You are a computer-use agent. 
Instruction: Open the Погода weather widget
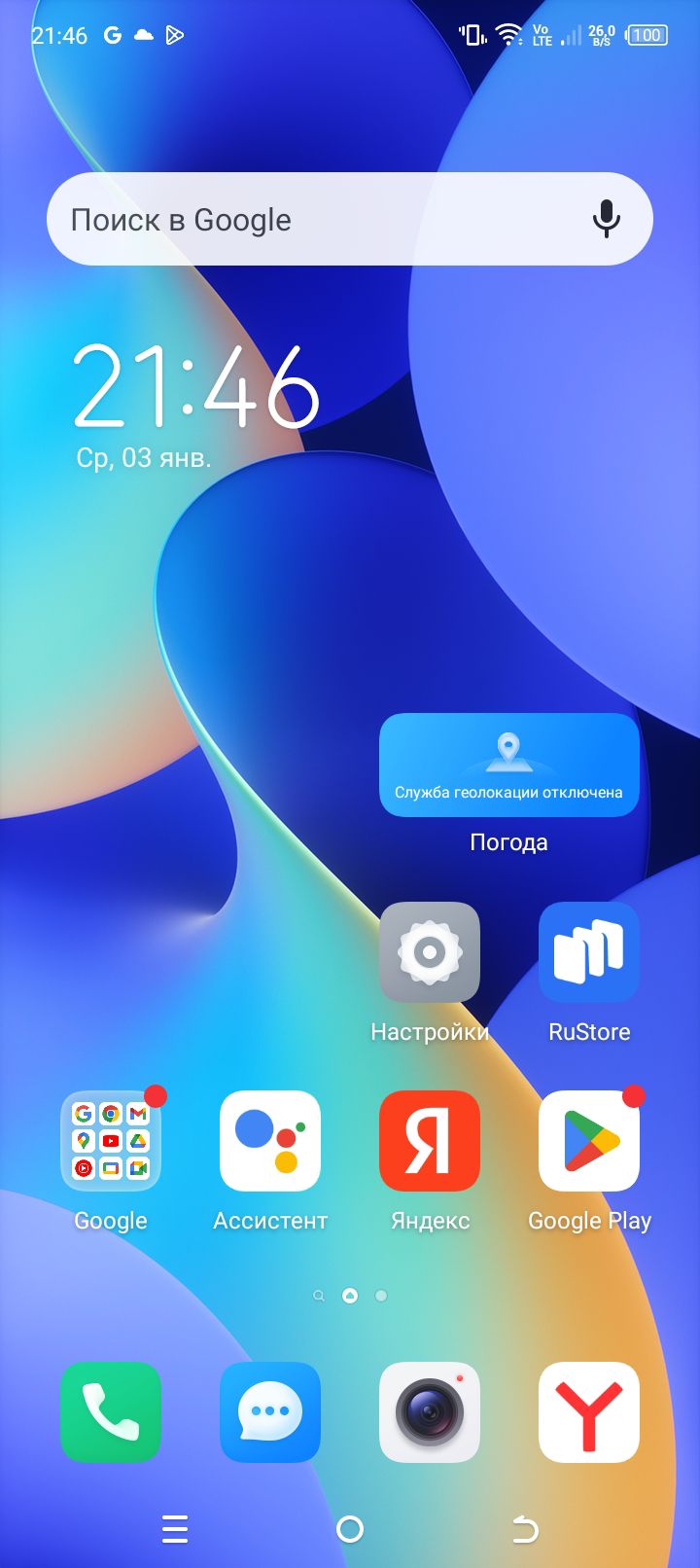(508, 766)
